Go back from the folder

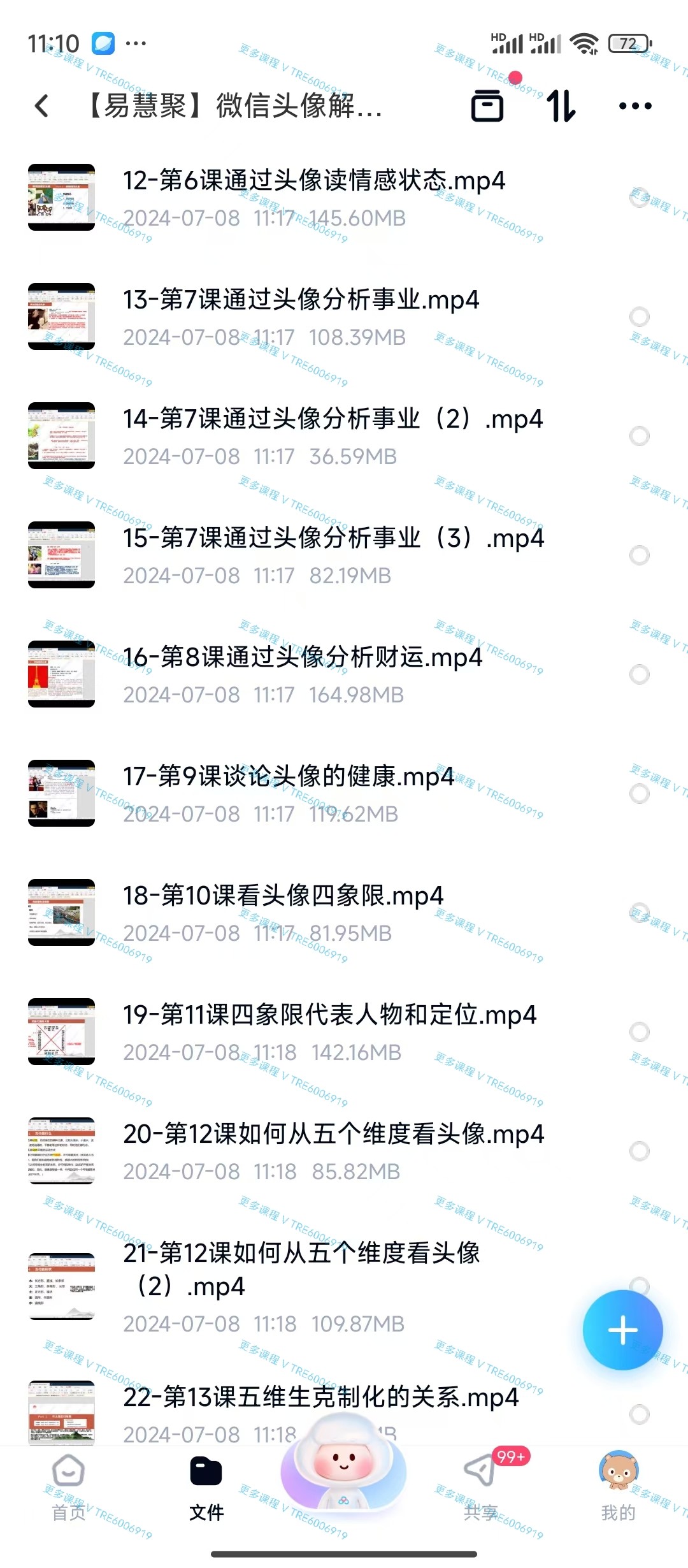point(42,106)
